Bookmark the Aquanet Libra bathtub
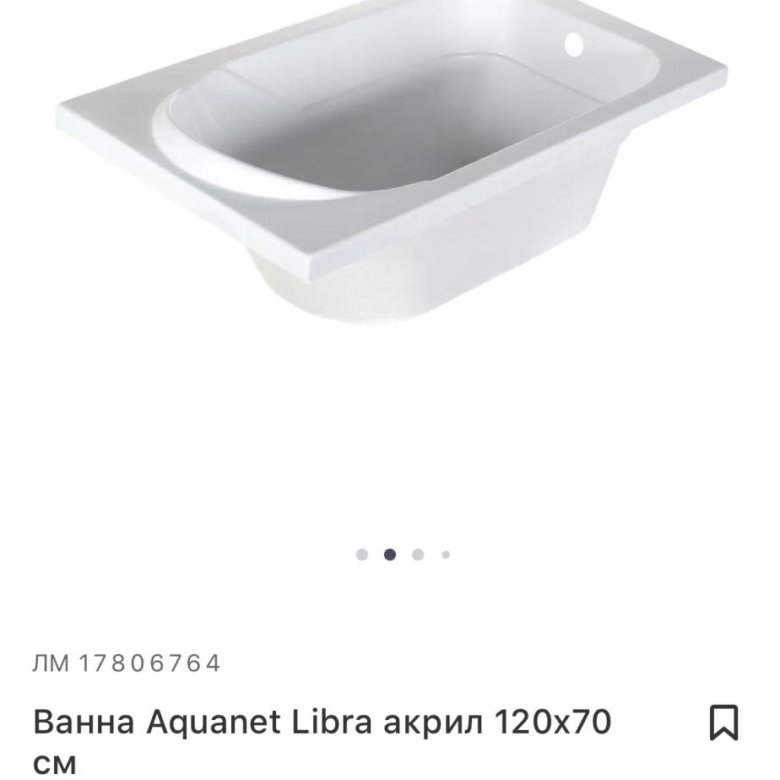Viewport: 780px width, 780px height. click(x=723, y=722)
